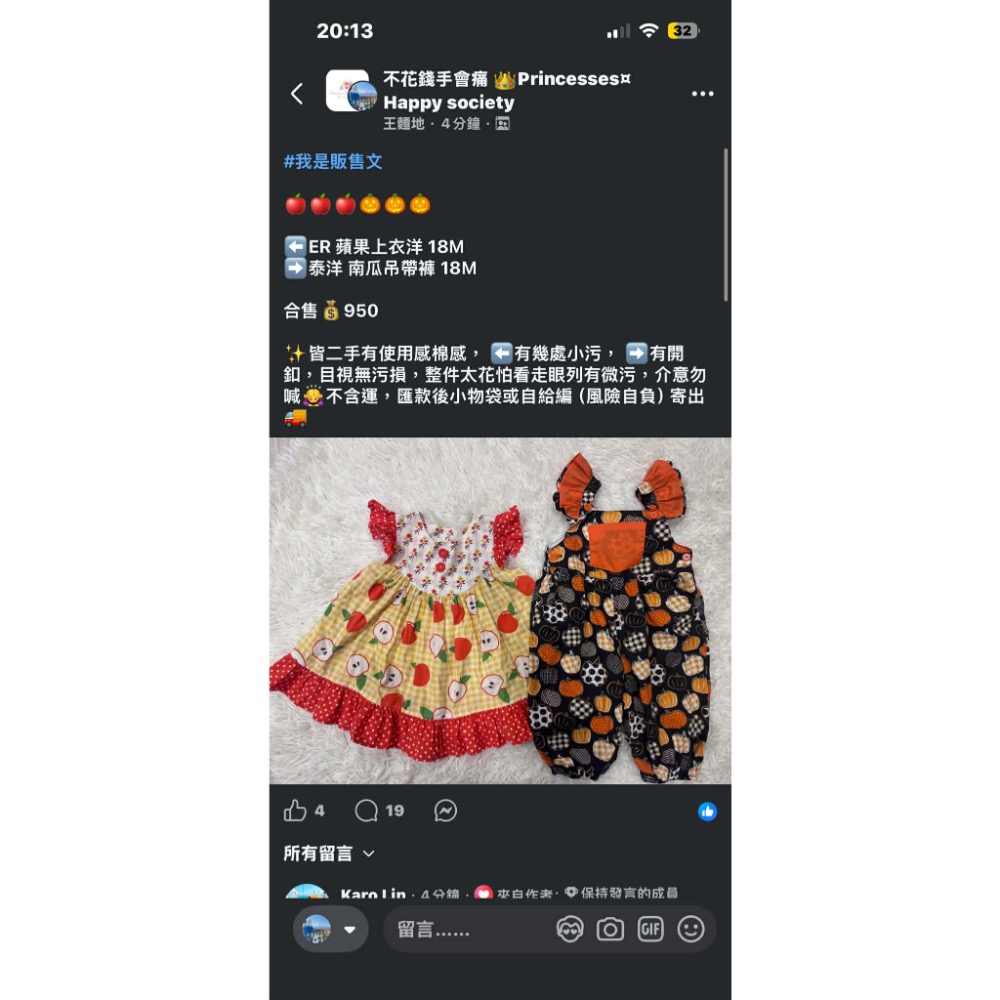
Task: Send the post via Messenger
Action: pos(446,811)
